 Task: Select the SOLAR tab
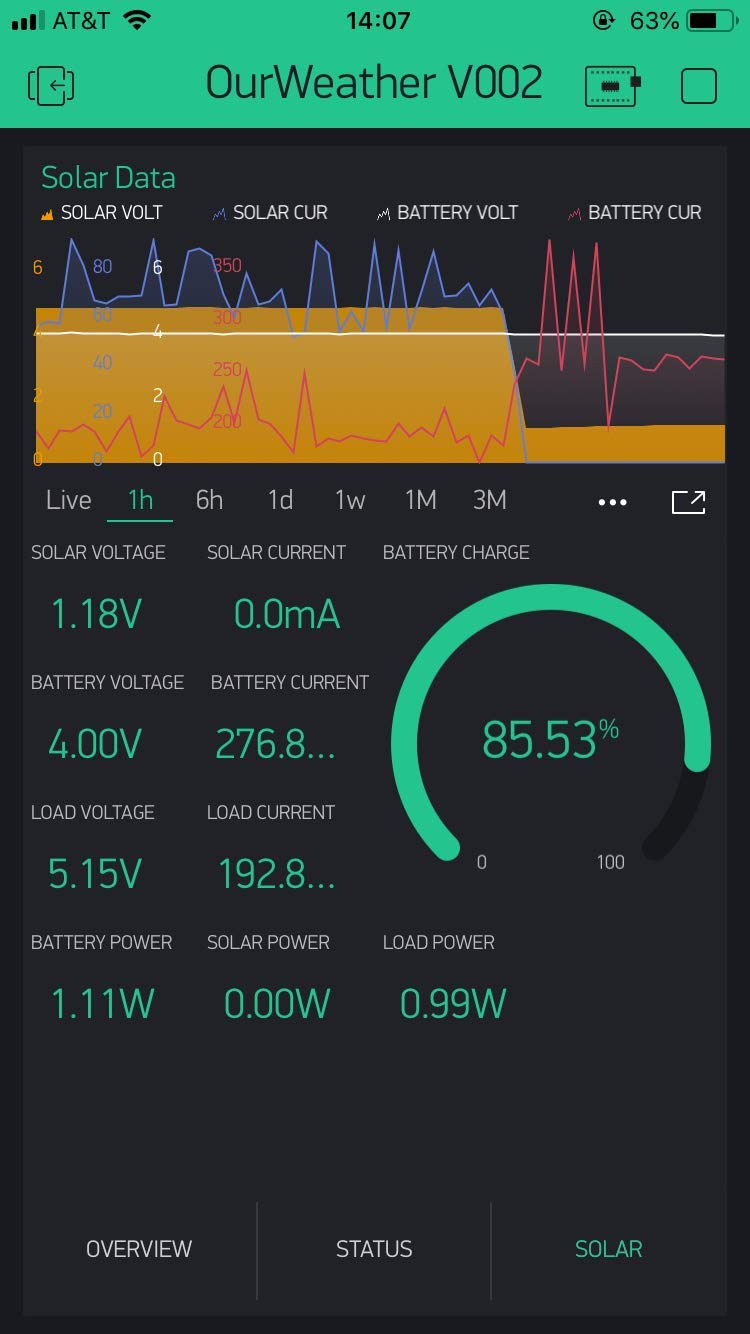pyautogui.click(x=608, y=1249)
